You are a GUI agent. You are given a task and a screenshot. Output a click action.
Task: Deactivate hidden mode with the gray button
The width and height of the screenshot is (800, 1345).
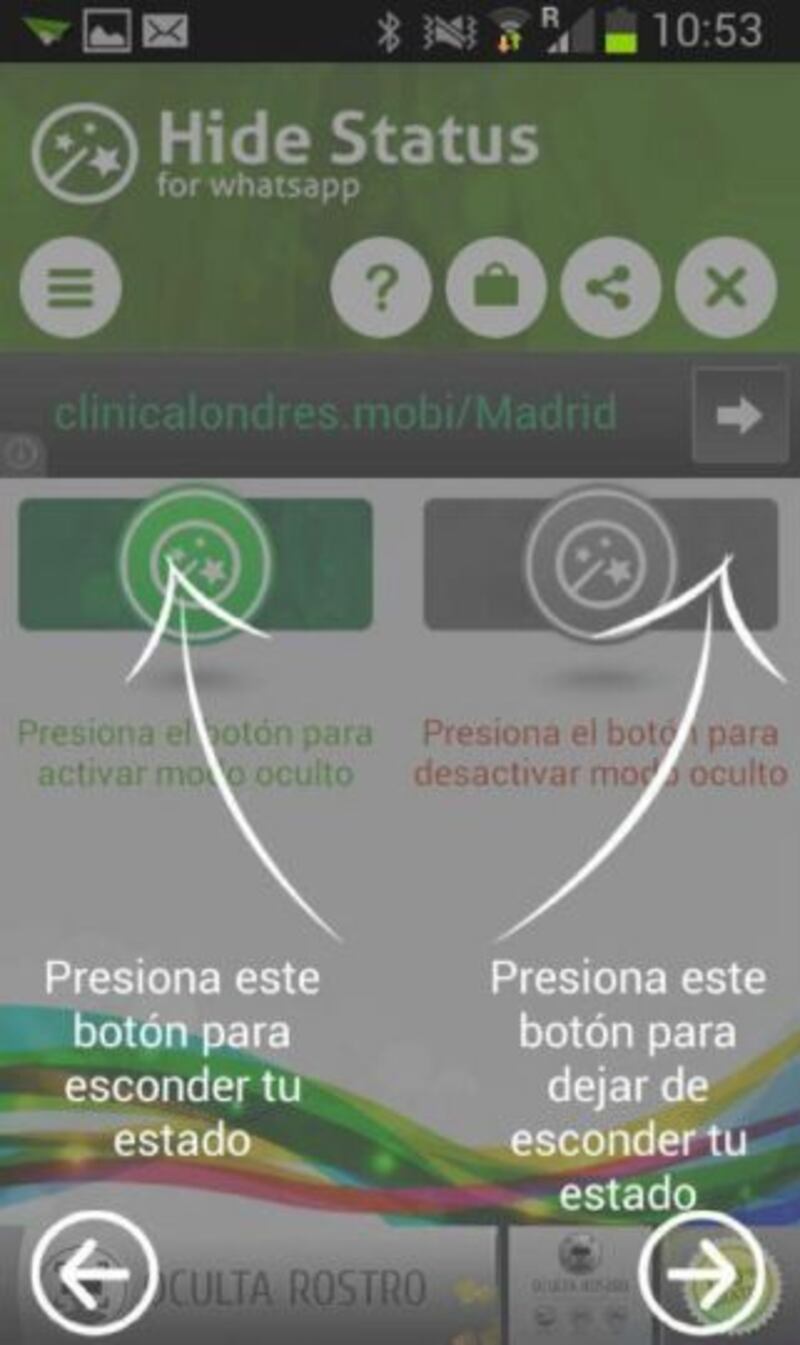(601, 564)
